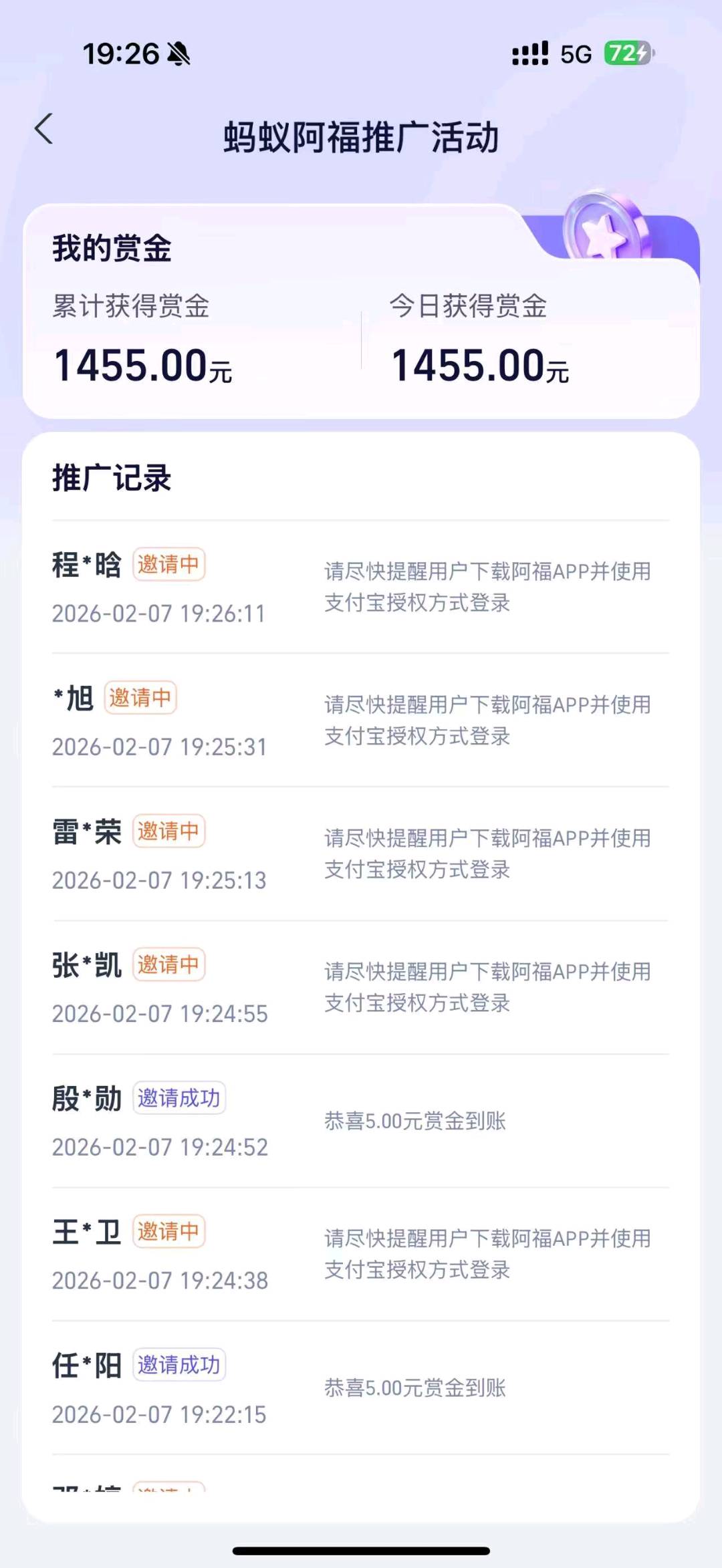
Task: Toggle 程*晗's 邀请中 status tag
Action: coord(170,563)
